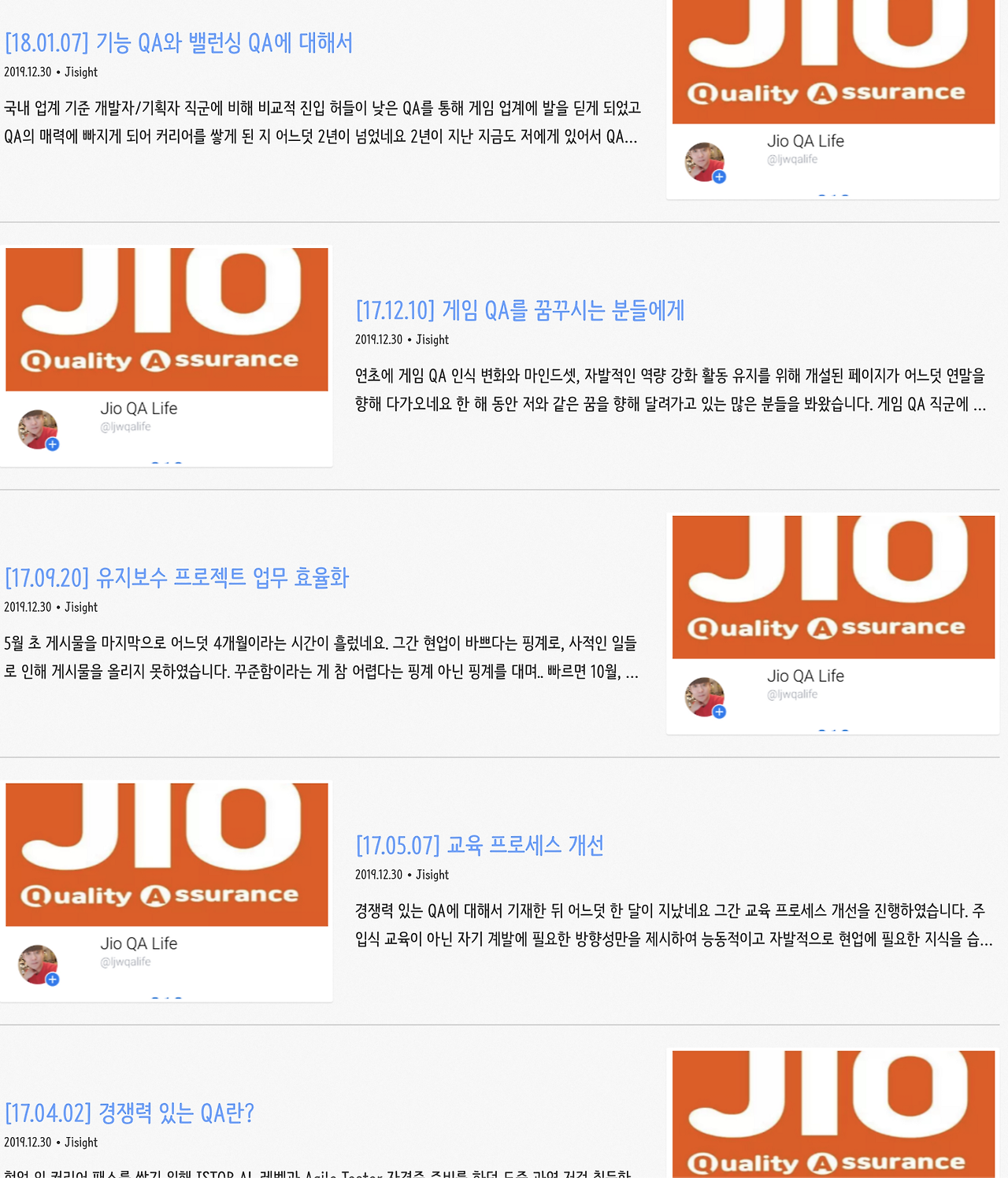Click the plus badge on the [17.09.20] post's profile avatar
The height and width of the screenshot is (1178, 1008).
coord(717,713)
